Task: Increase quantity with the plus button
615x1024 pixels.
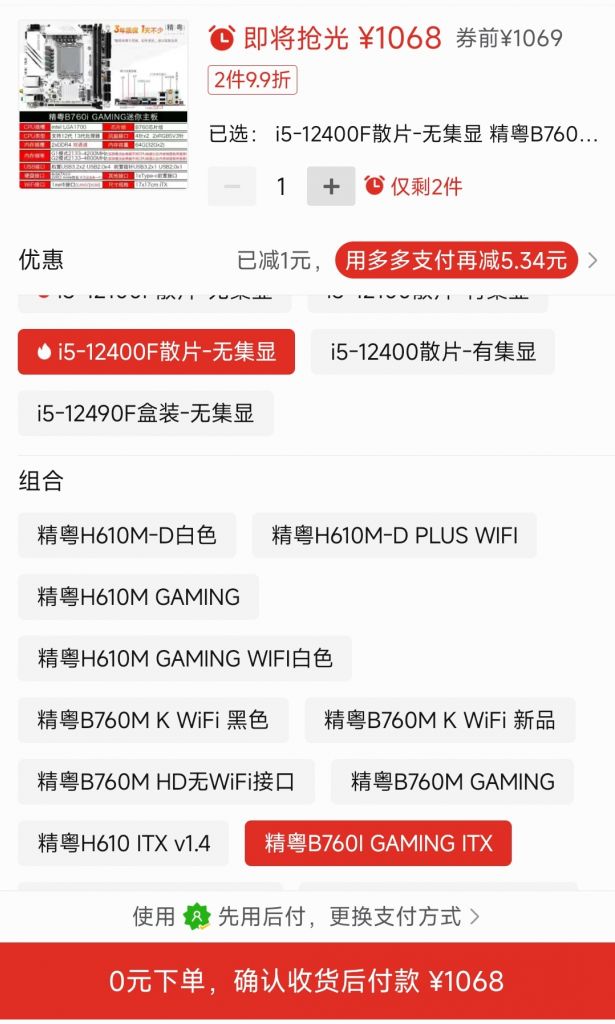Action: click(331, 186)
